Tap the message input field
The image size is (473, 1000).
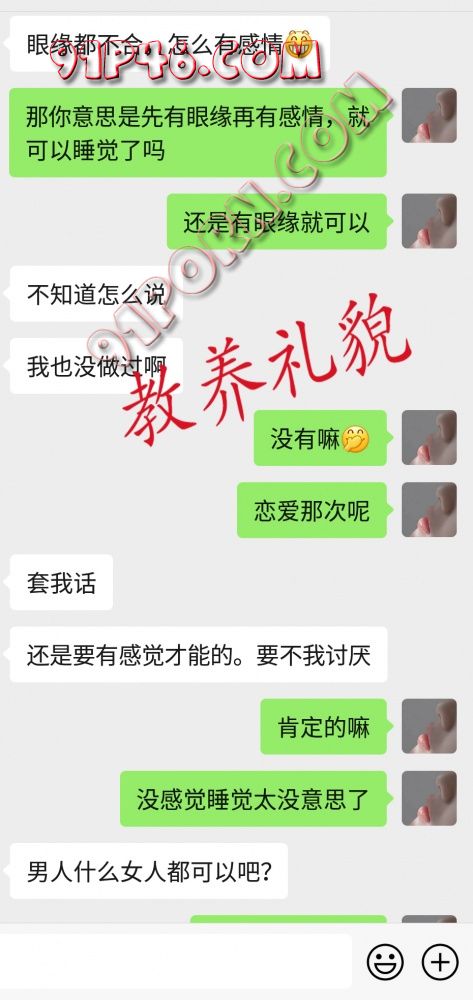[175, 961]
